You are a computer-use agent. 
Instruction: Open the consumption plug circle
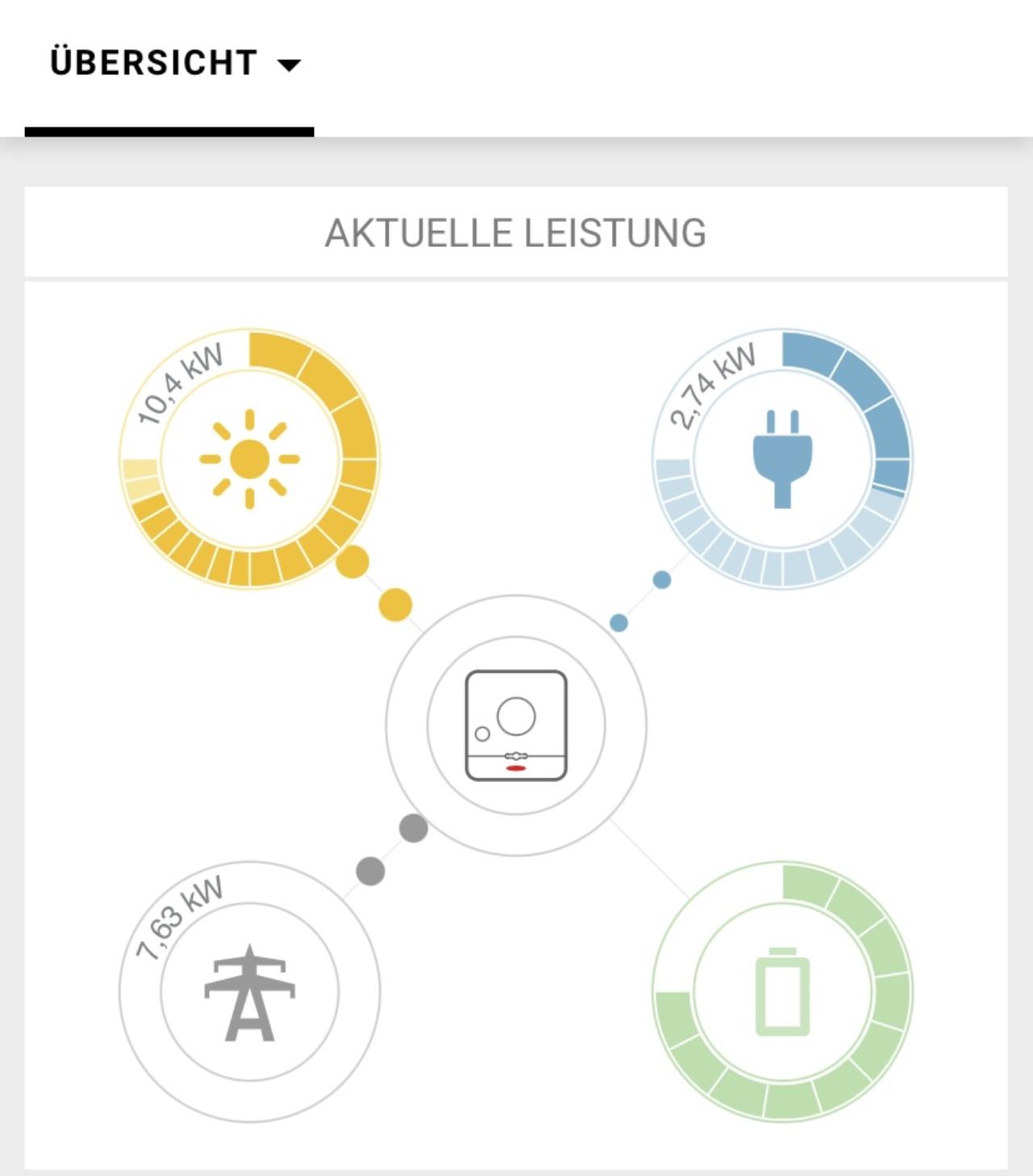point(782,458)
